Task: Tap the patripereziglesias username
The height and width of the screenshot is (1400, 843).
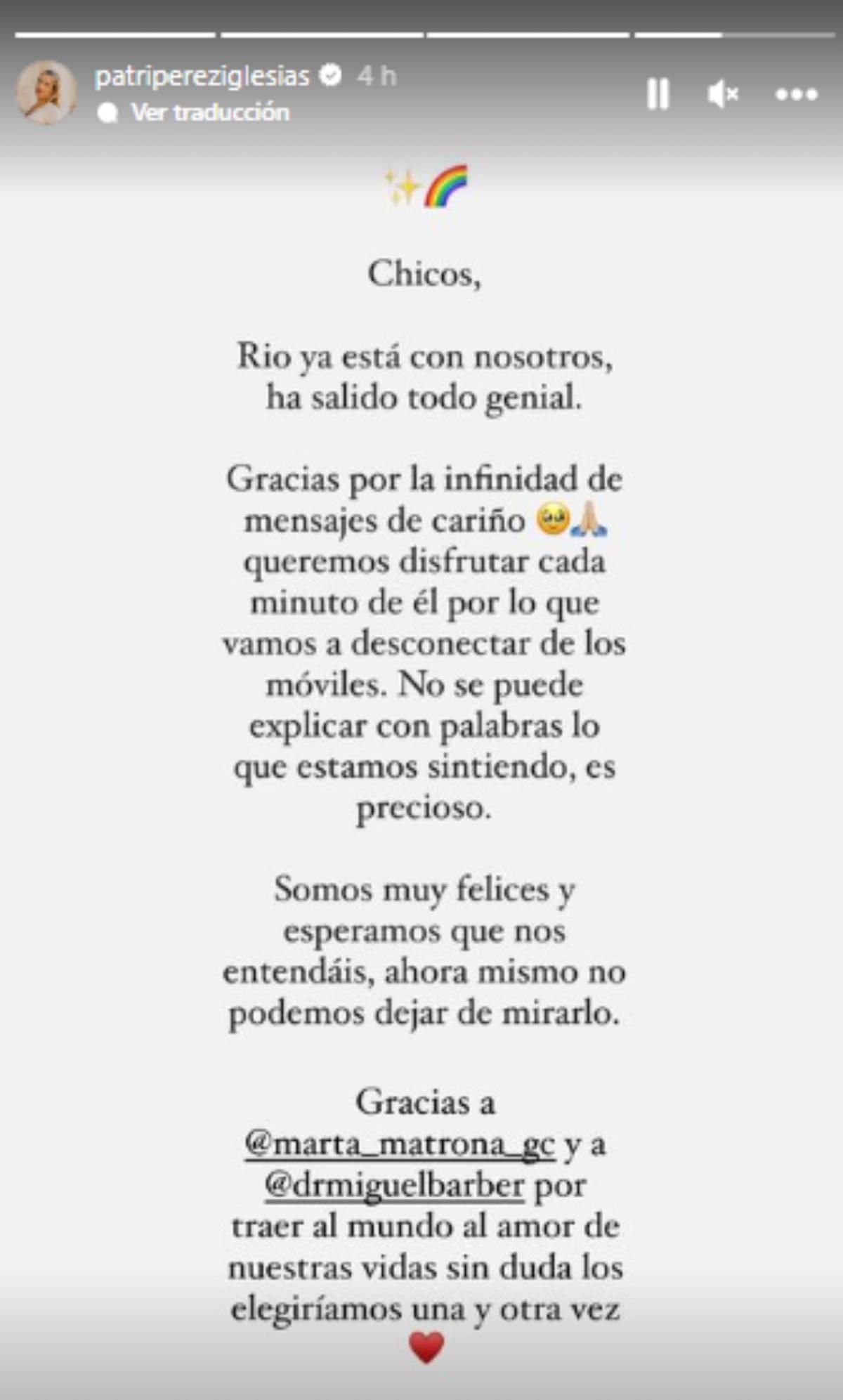Action: click(202, 75)
